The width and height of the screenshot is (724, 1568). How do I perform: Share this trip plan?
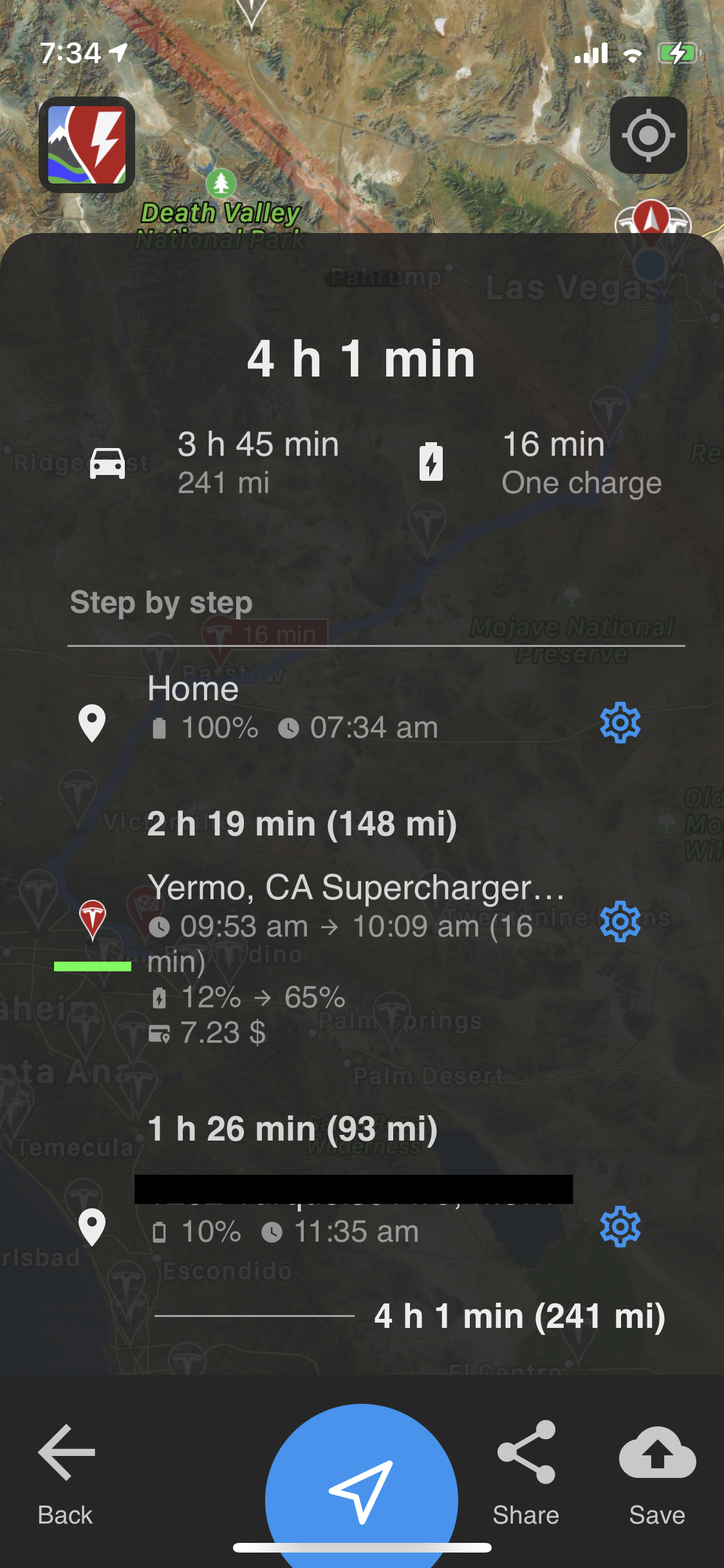[526, 1474]
